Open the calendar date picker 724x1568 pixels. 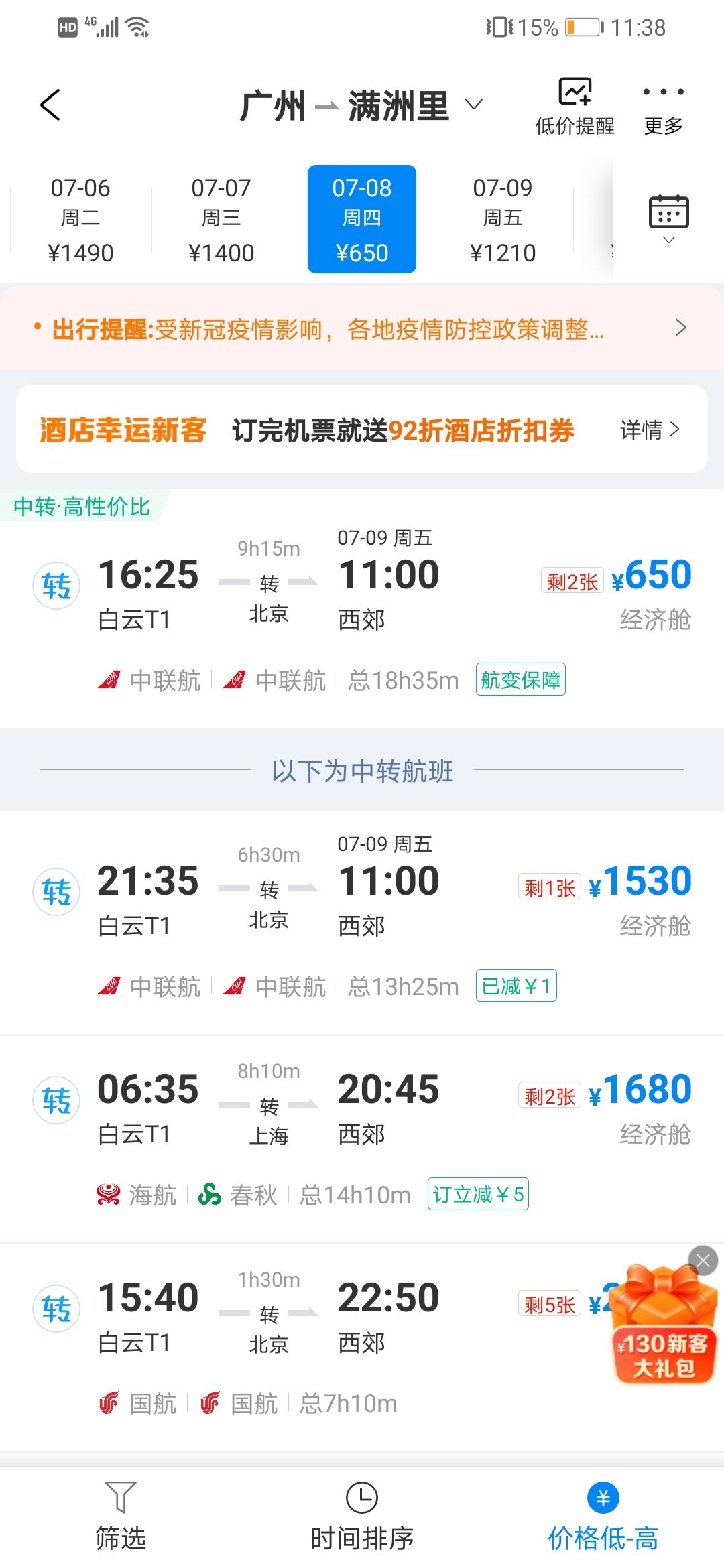point(668,218)
